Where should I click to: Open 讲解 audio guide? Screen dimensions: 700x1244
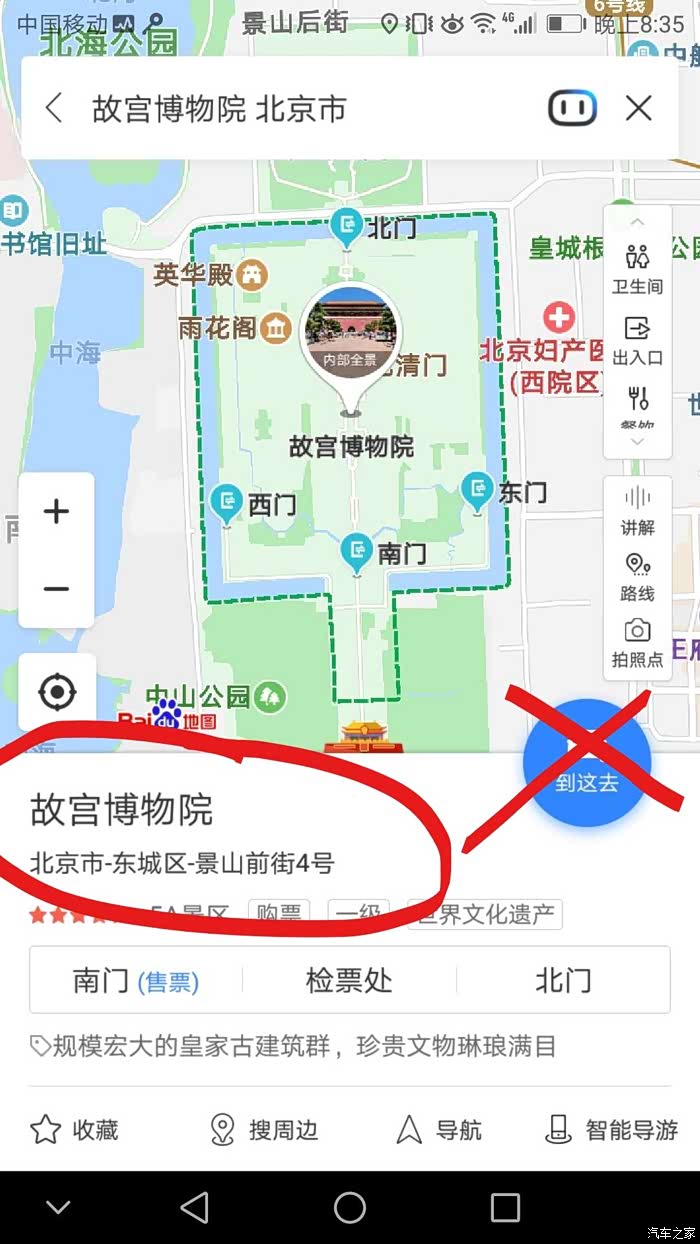click(637, 510)
